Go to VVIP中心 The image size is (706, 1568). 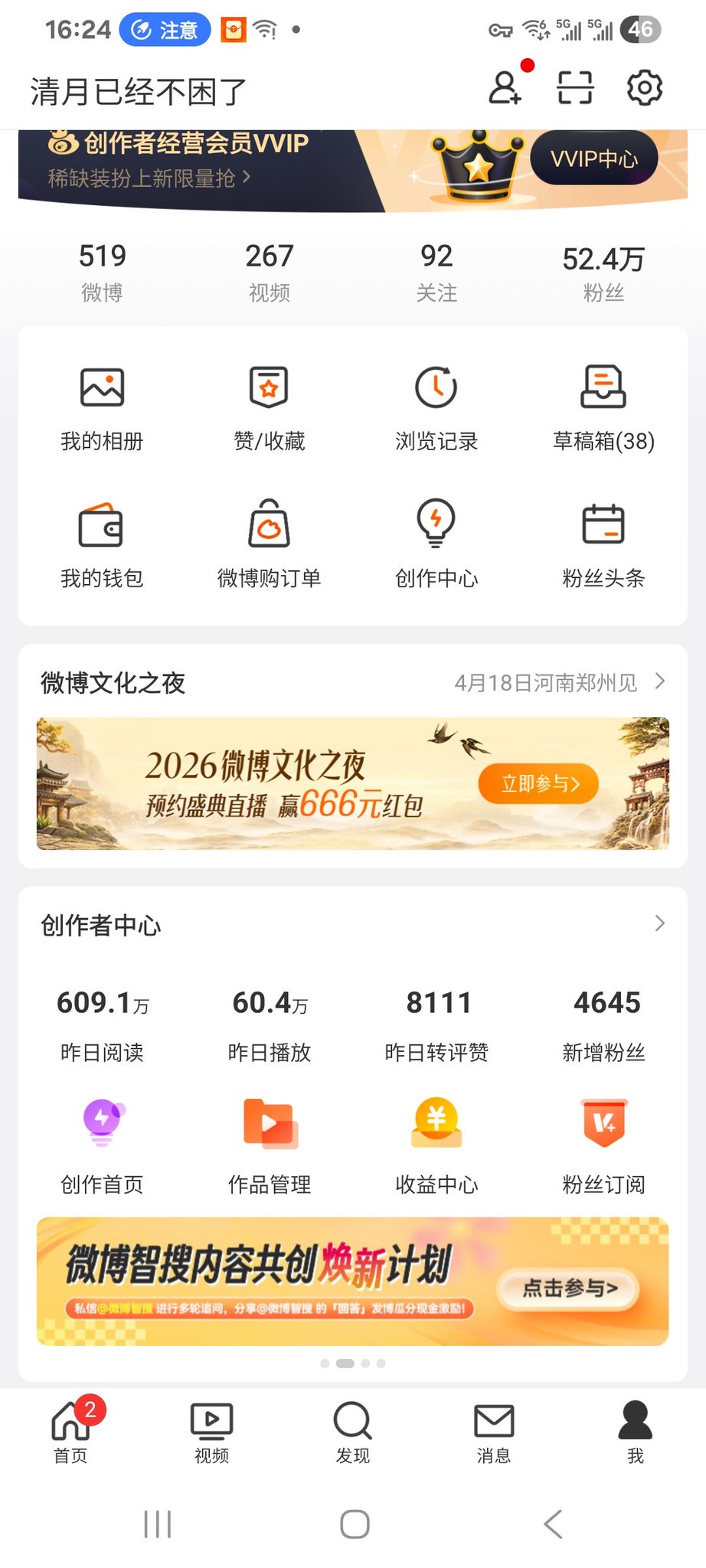[x=594, y=158]
